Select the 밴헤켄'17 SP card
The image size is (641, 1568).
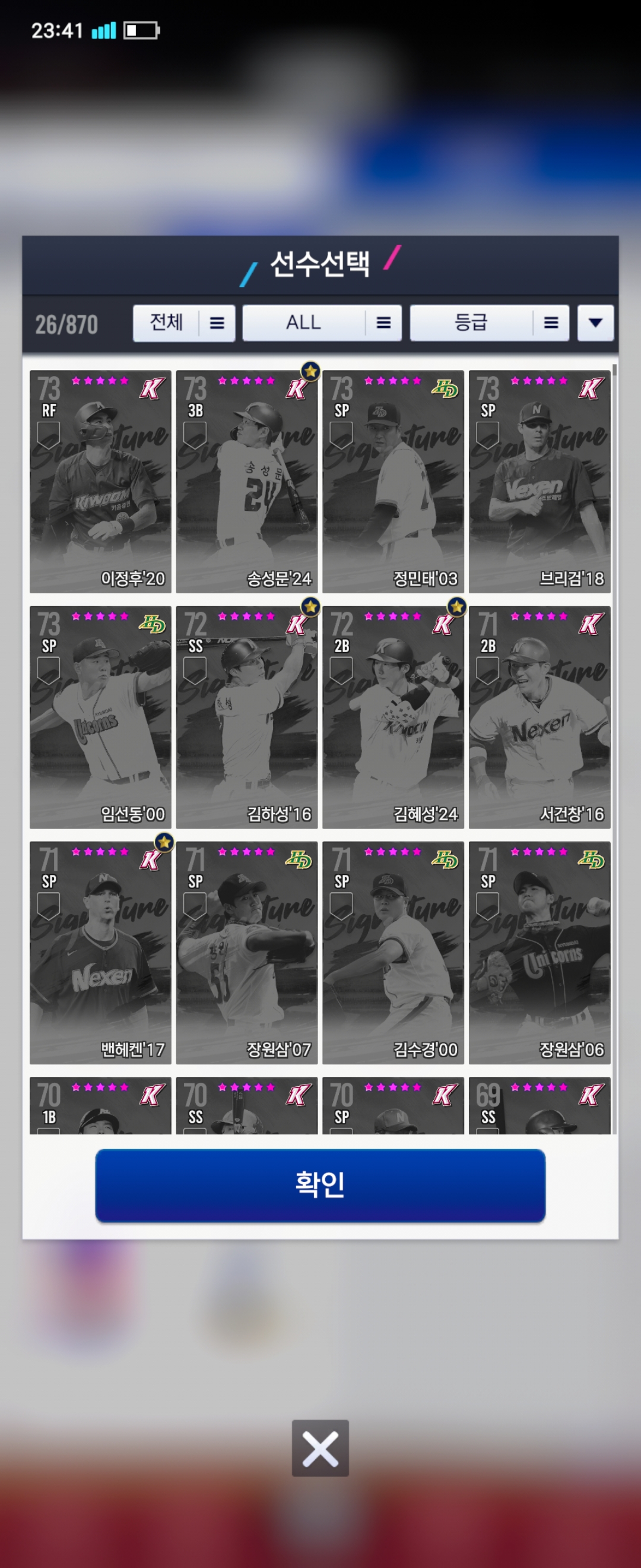(100, 953)
